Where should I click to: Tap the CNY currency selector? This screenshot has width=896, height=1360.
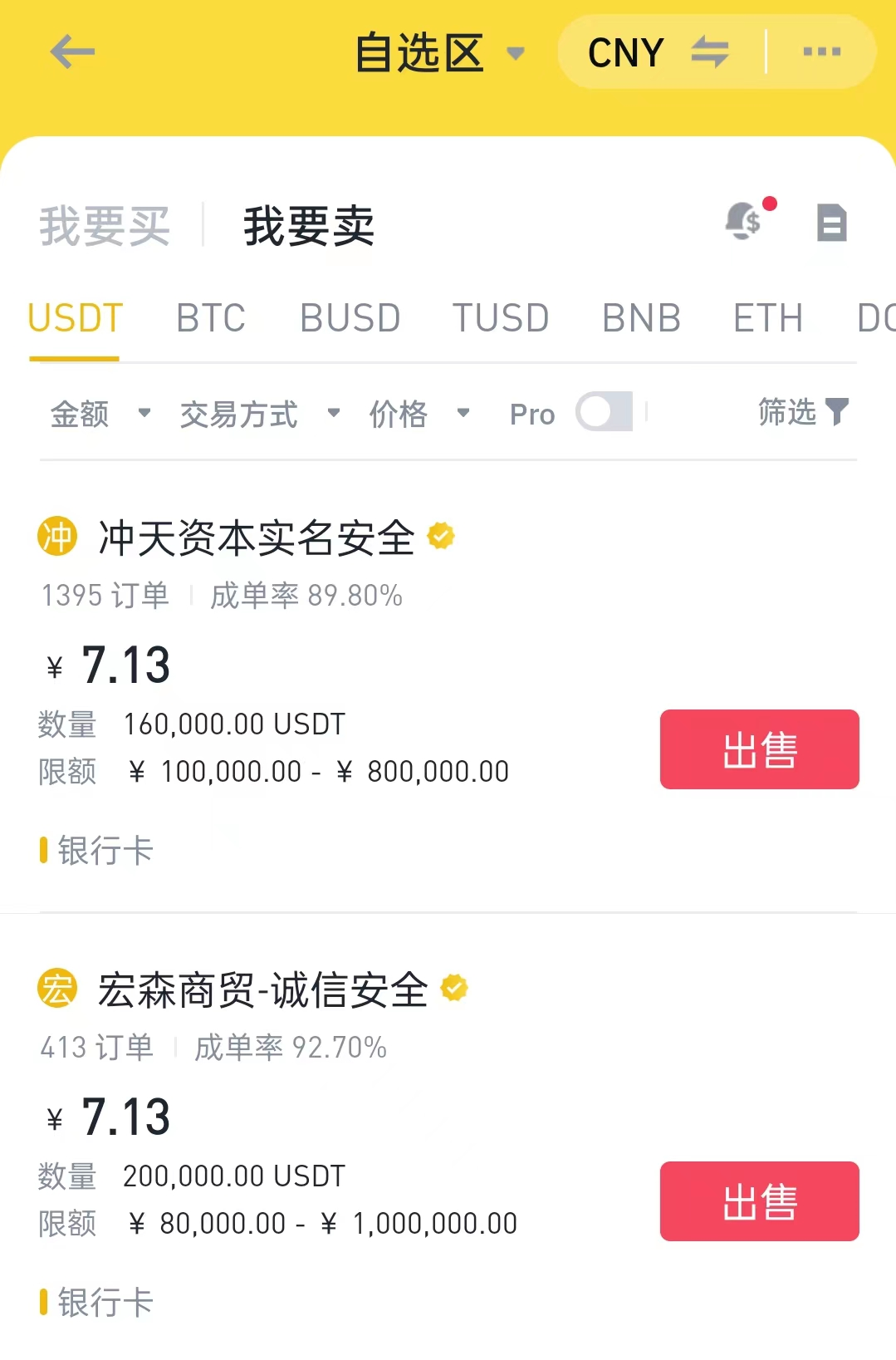pyautogui.click(x=626, y=52)
